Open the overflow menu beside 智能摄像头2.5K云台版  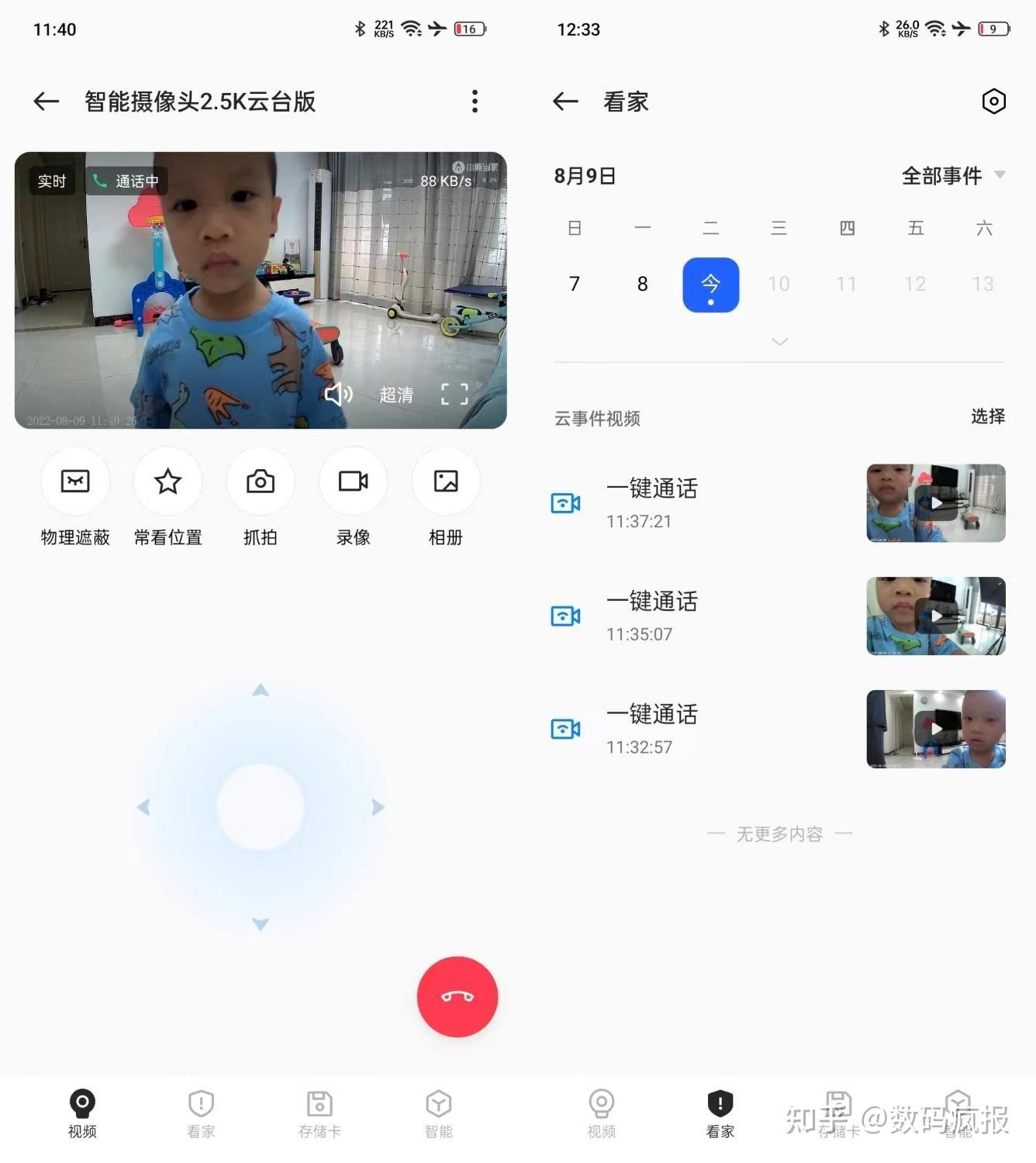point(475,102)
